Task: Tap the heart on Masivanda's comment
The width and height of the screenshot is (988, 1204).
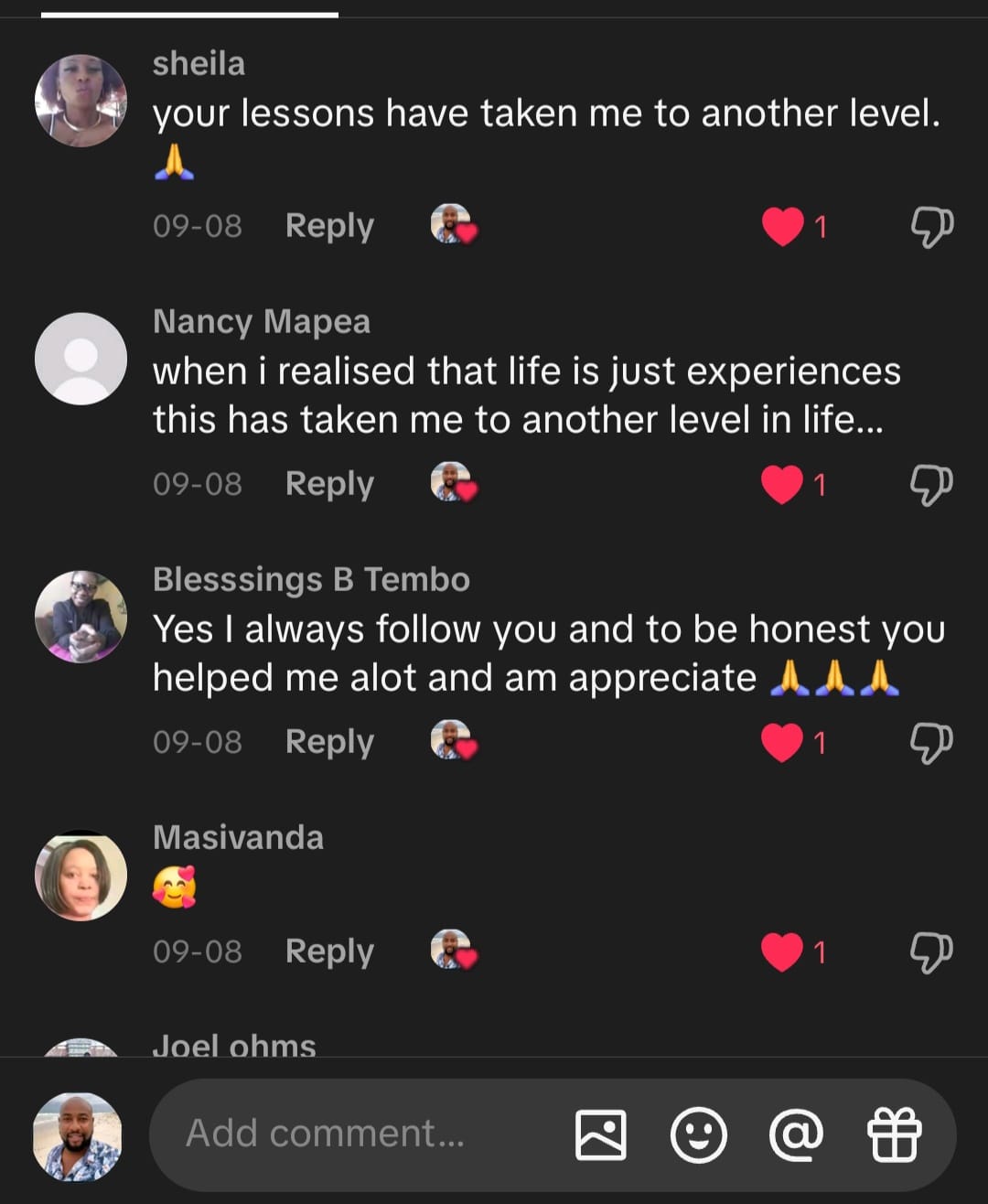Action: [x=782, y=951]
